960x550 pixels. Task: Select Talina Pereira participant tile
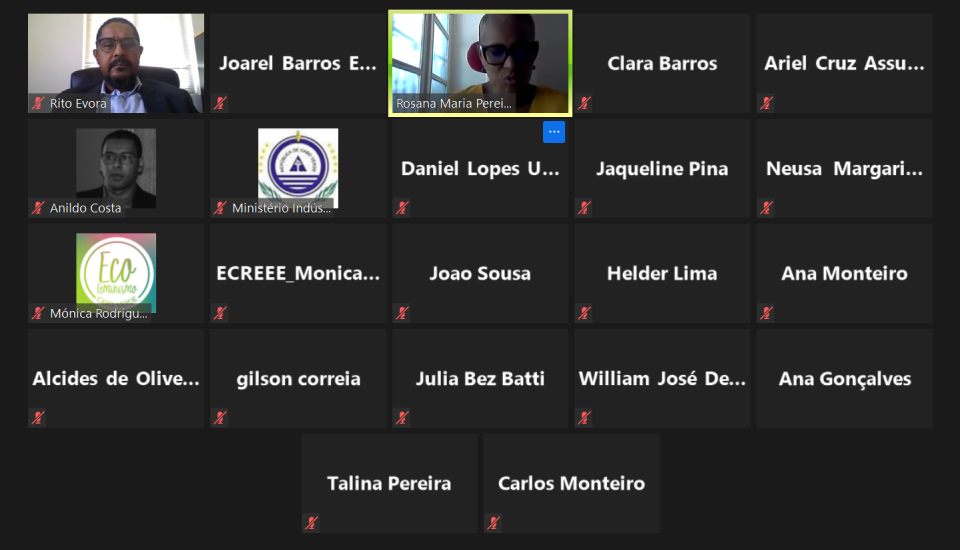pos(389,483)
